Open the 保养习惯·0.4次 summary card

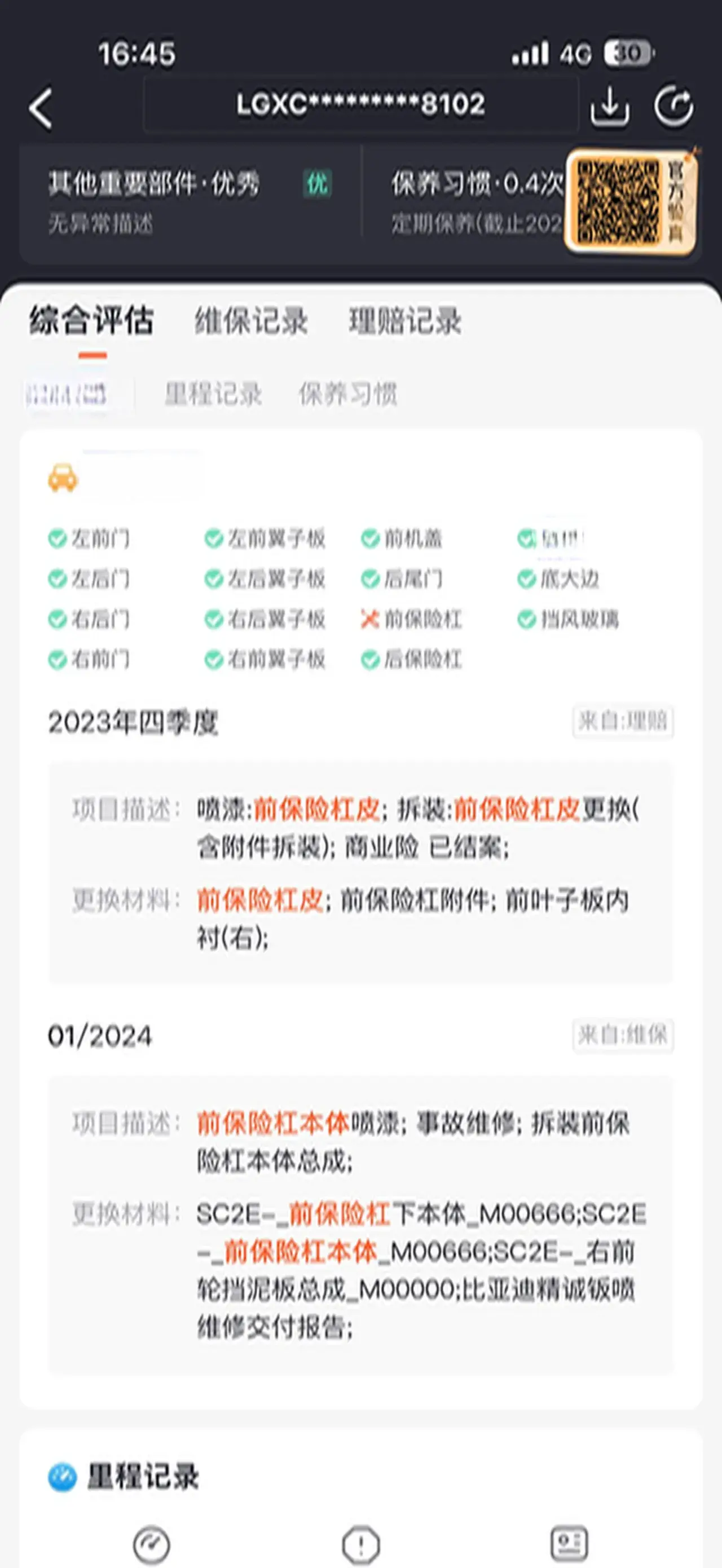click(x=475, y=202)
